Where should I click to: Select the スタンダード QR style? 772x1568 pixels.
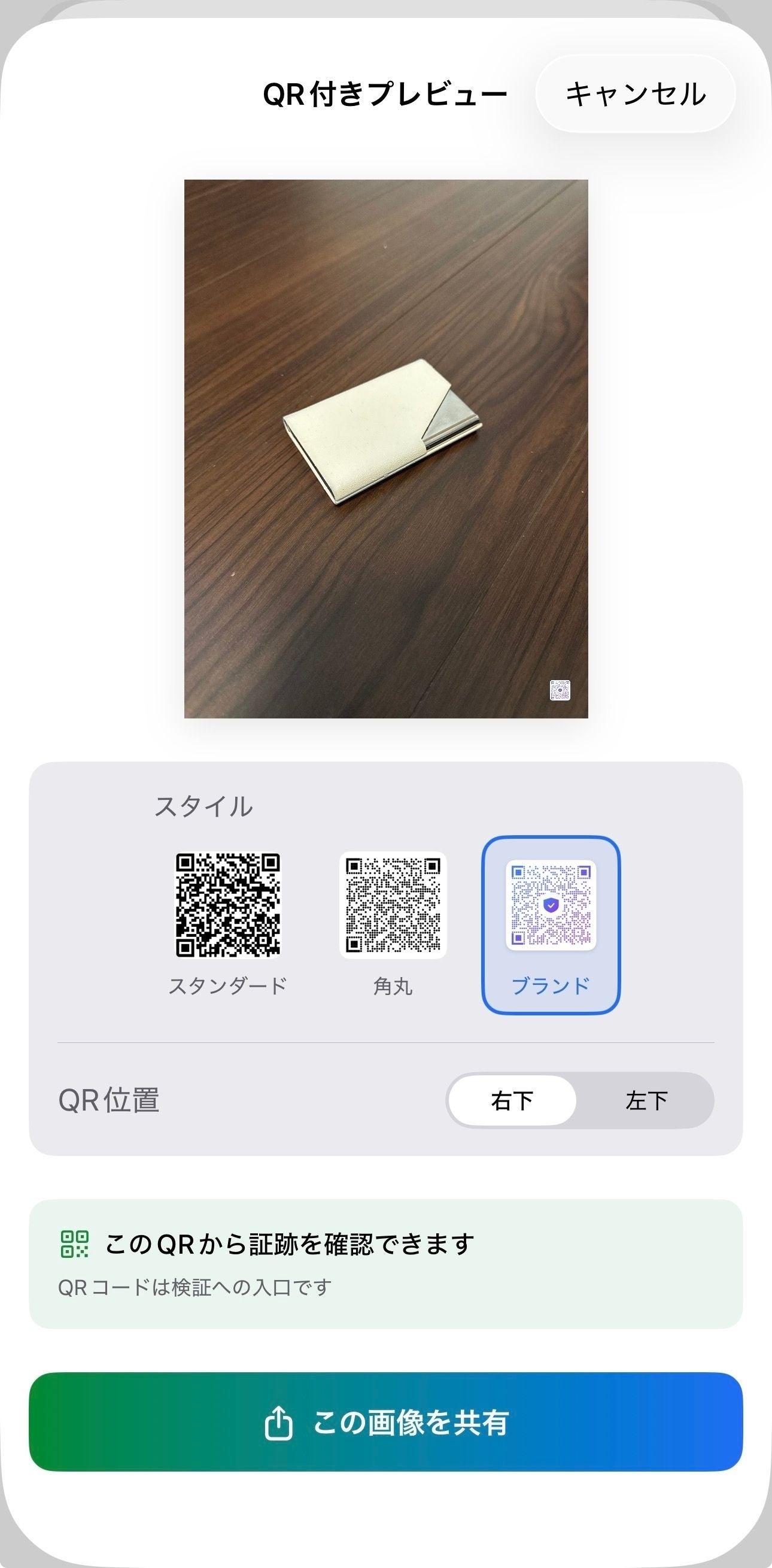pyautogui.click(x=228, y=919)
